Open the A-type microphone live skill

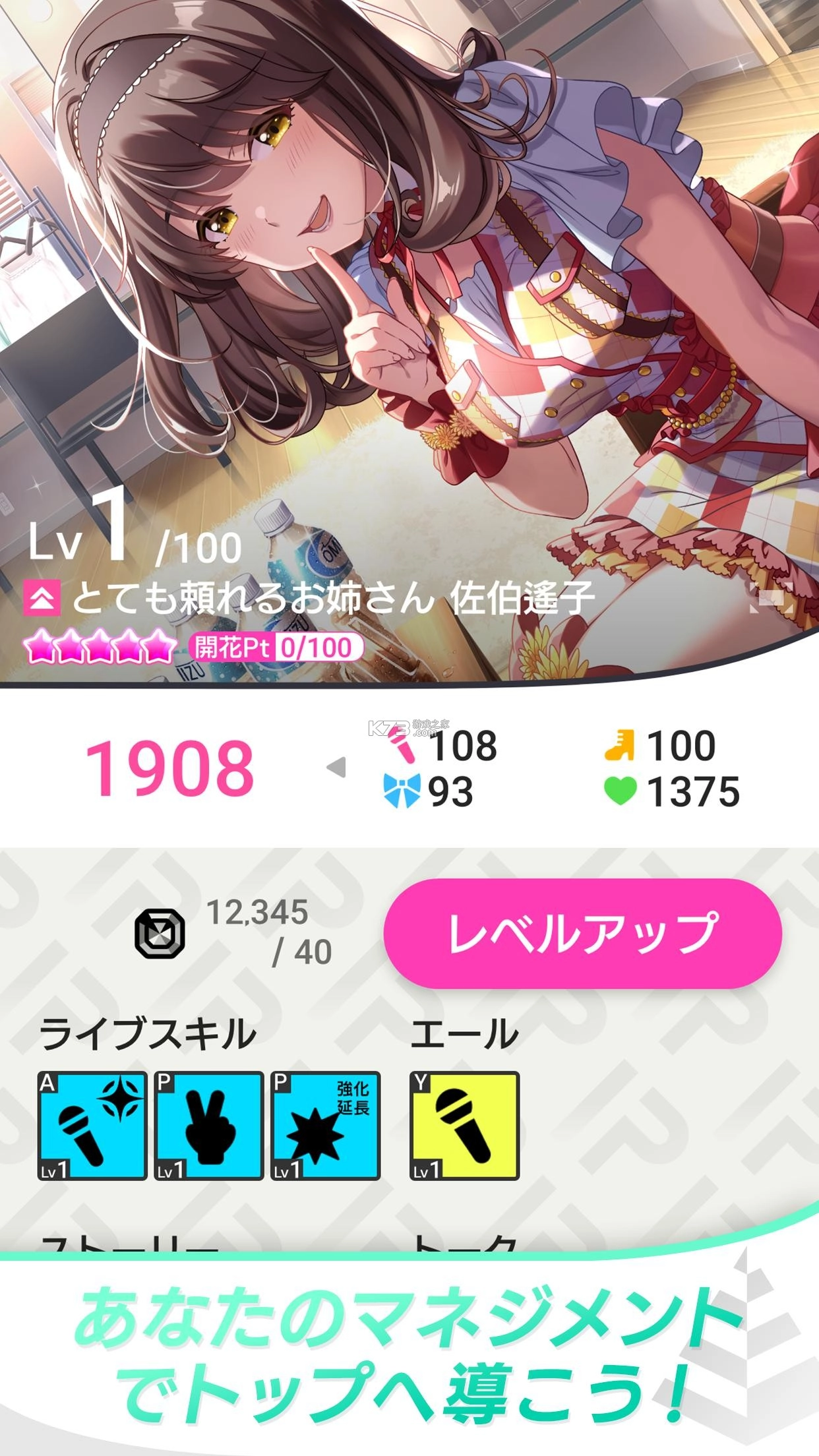(x=92, y=1126)
